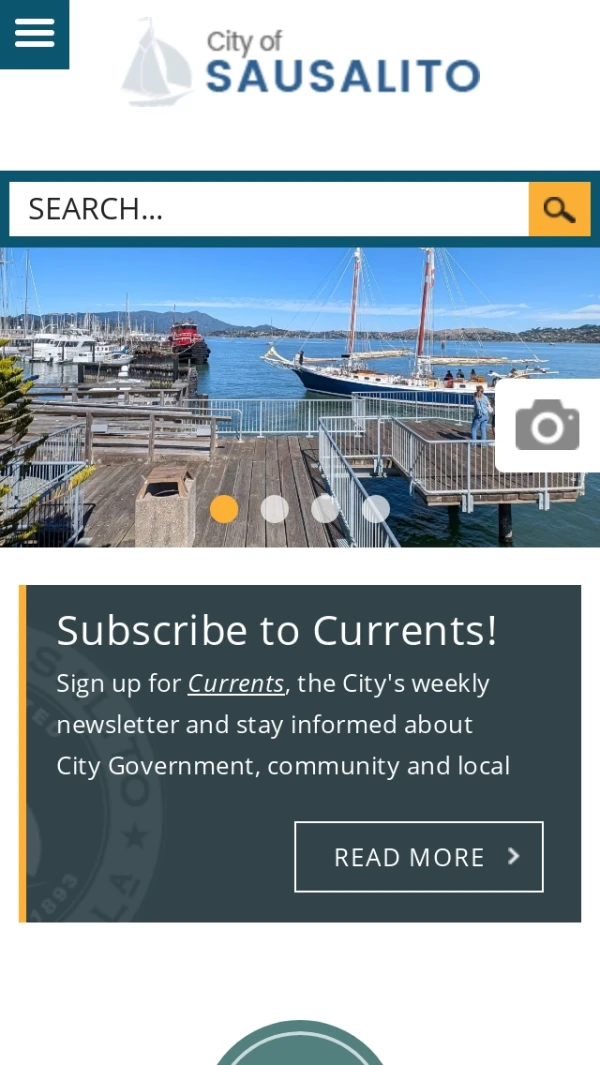Tap Read More about Currents newsletter
Viewport: 600px width, 1065px height.
click(x=418, y=857)
